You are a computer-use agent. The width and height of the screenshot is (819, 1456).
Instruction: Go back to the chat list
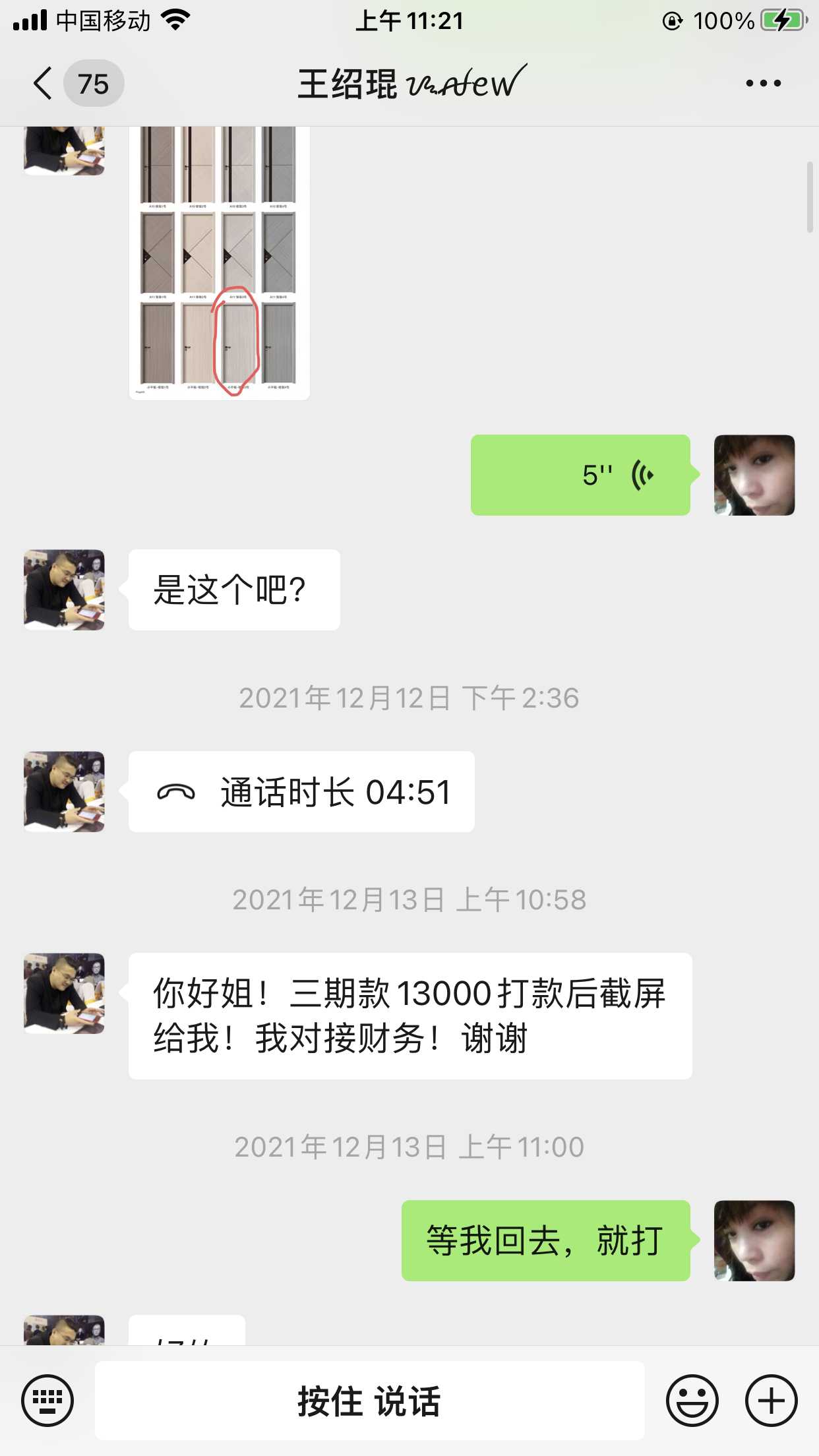(x=44, y=84)
